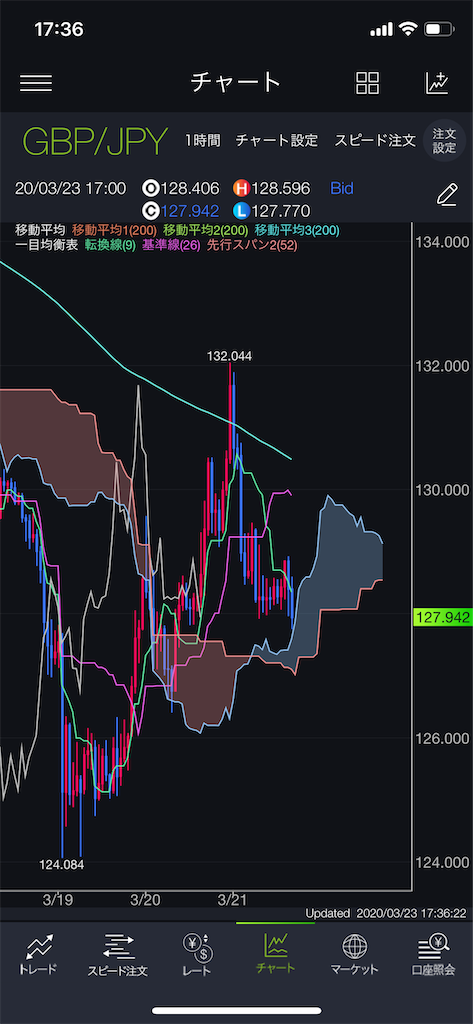The width and height of the screenshot is (473, 1024).
Task: Open the 口座照会 tab
Action: point(433,955)
